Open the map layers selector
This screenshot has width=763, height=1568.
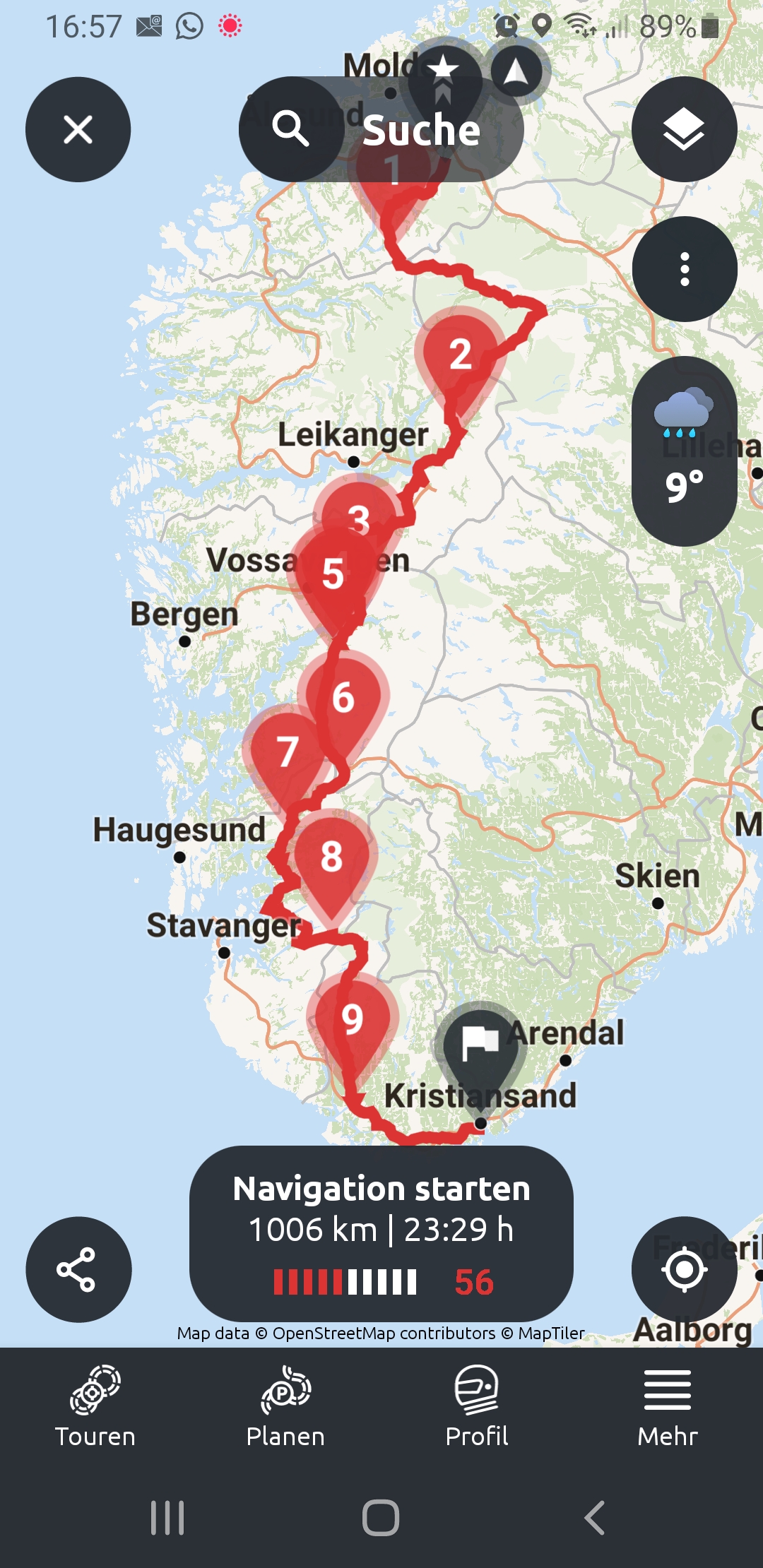click(684, 129)
